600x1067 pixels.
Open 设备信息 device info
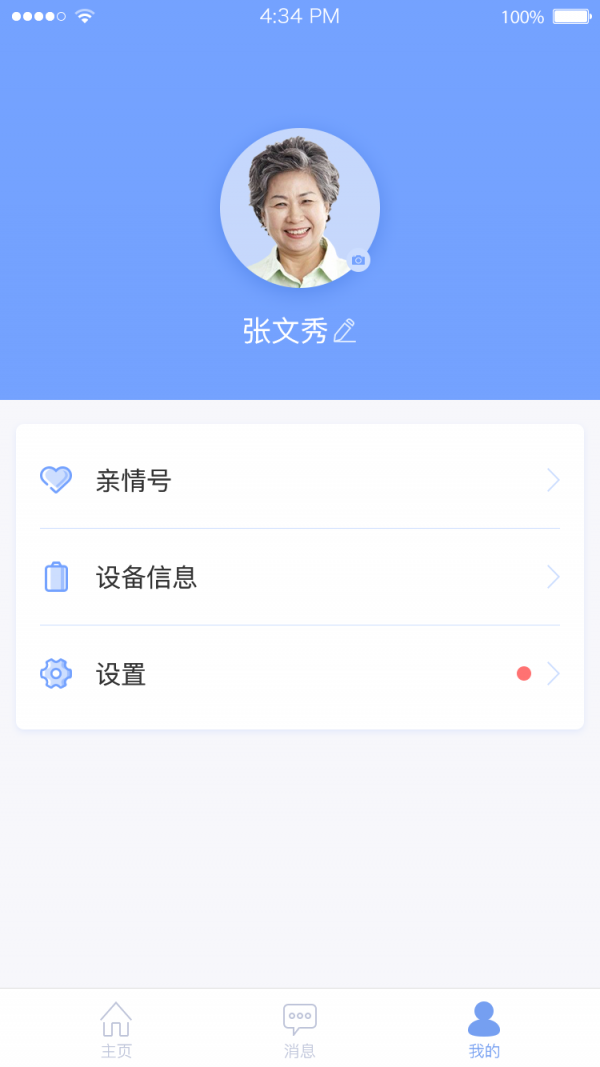(x=300, y=578)
